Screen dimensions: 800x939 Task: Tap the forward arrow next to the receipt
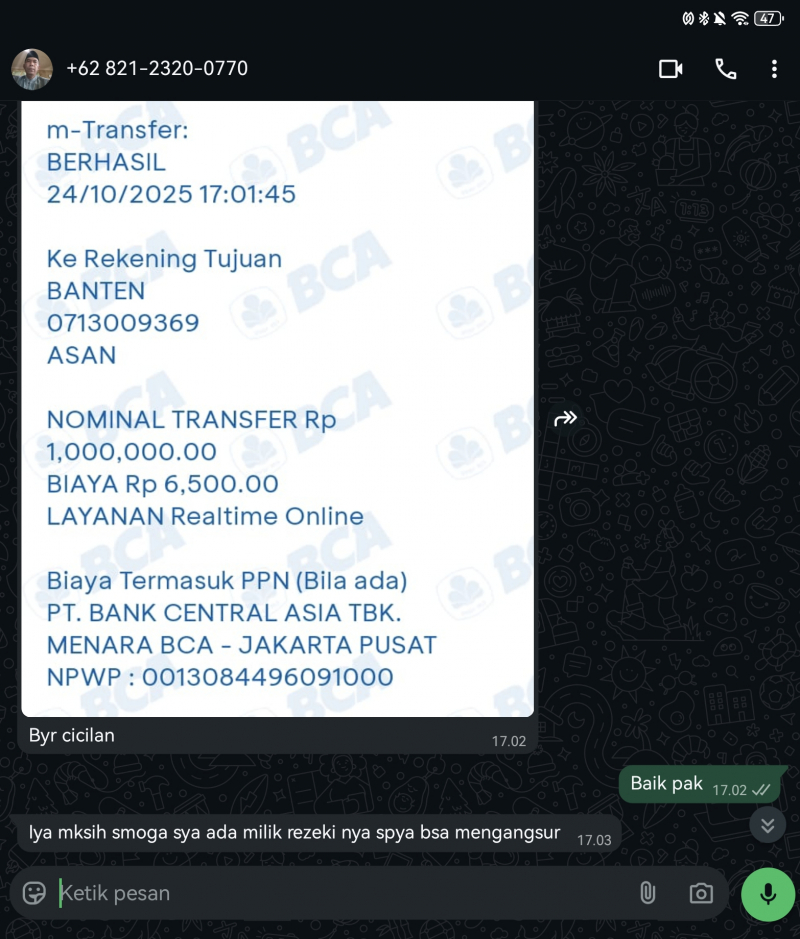coord(565,419)
